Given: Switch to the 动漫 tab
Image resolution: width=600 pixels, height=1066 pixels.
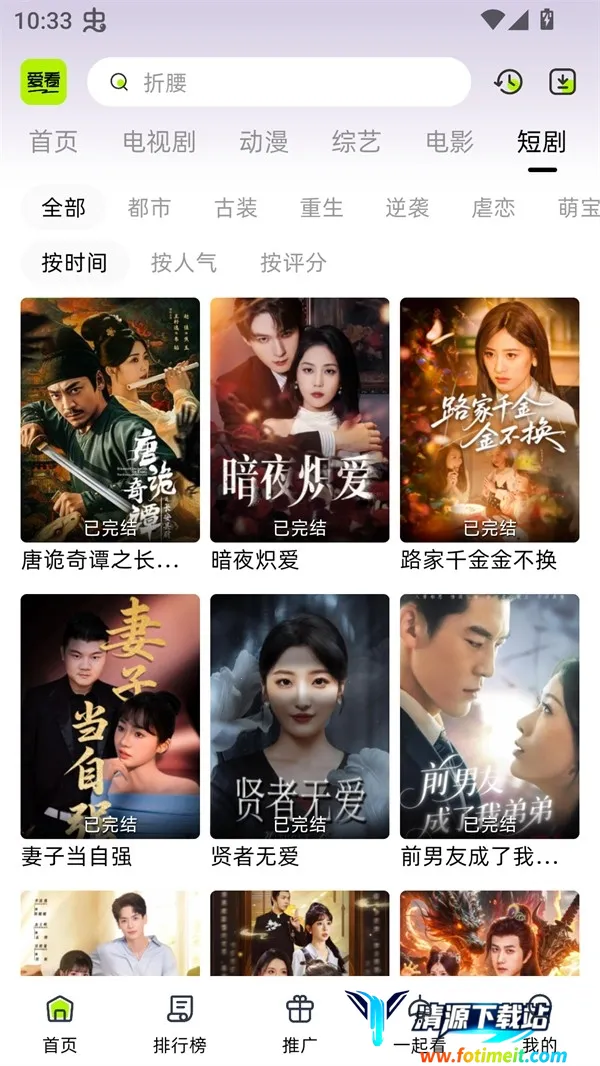Looking at the screenshot, I should (x=264, y=142).
